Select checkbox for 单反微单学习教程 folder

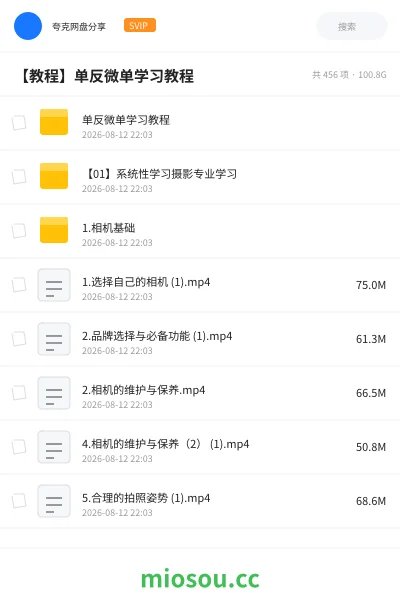coord(19,122)
